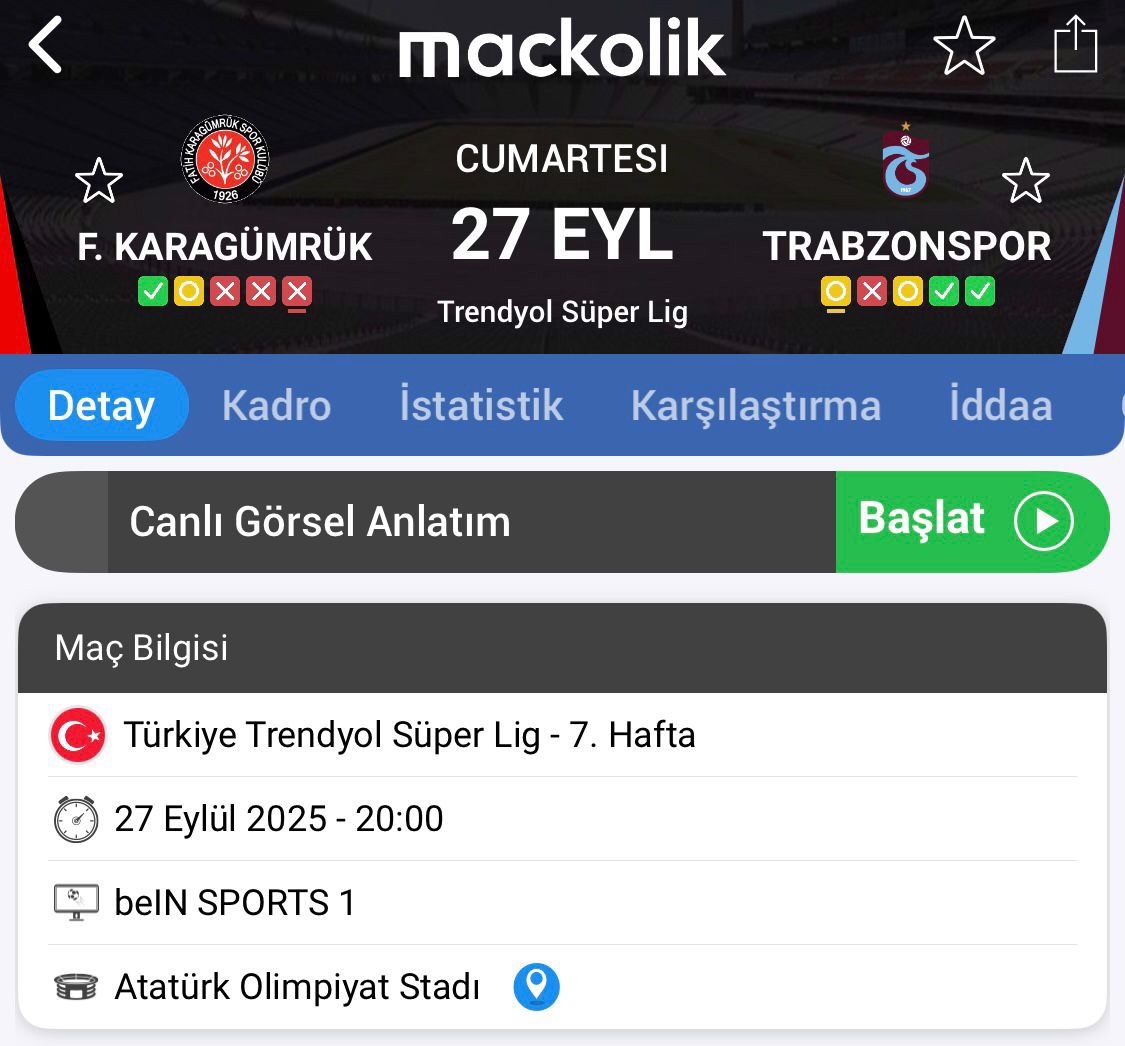Favorite the Trabzonspor team star
The width and height of the screenshot is (1125, 1046).
tap(1025, 181)
